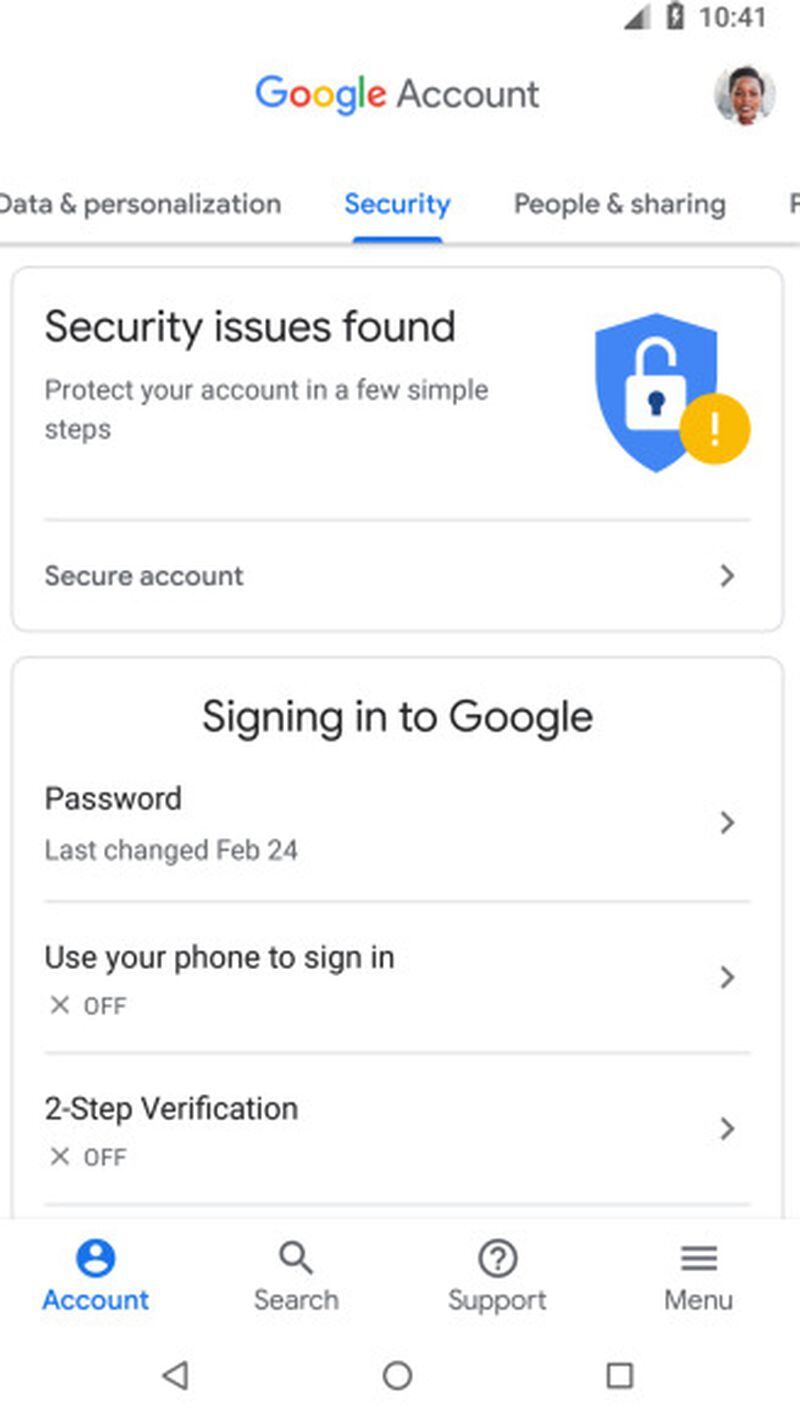Viewport: 800px width, 1412px height.
Task: Open the Secure account row
Action: [397, 576]
